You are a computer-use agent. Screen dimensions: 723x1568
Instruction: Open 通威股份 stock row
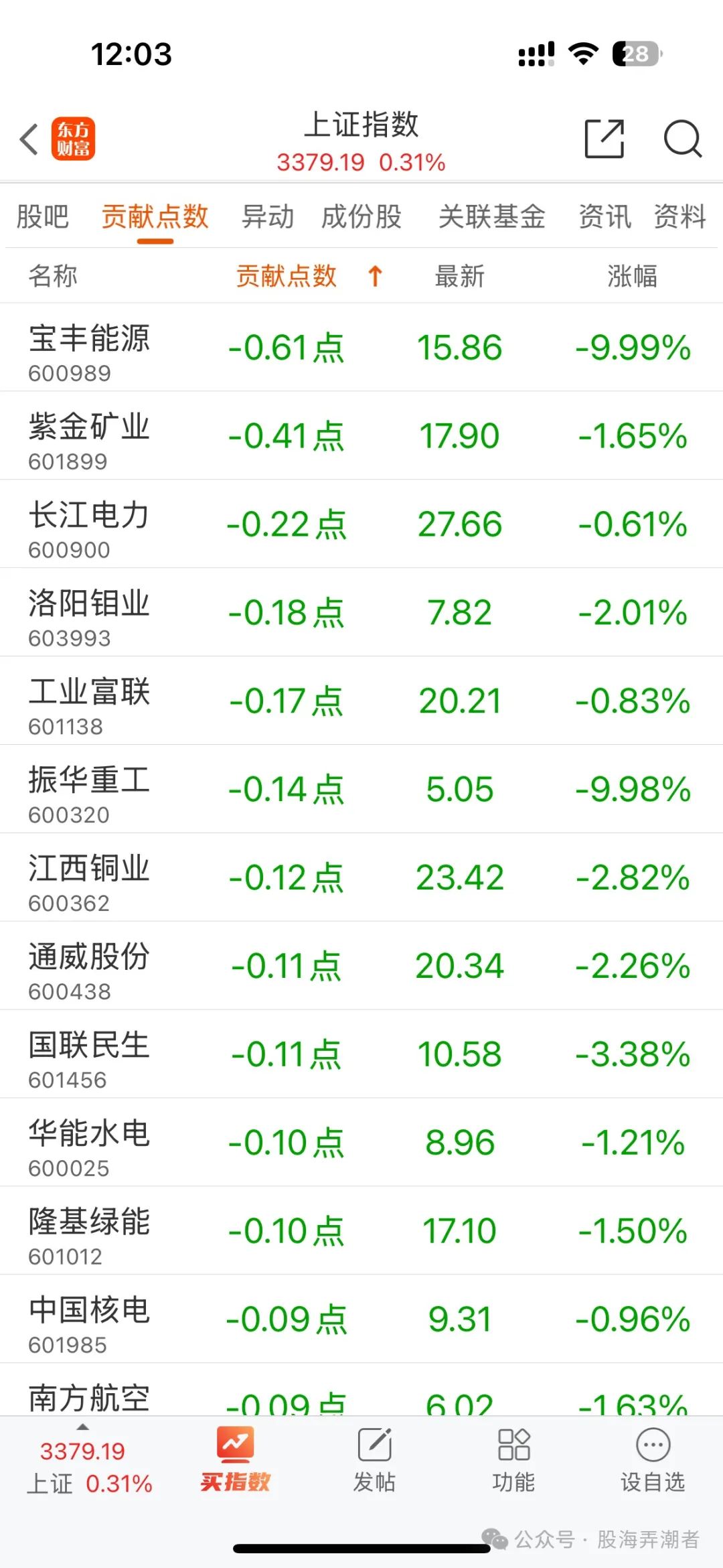(x=361, y=967)
